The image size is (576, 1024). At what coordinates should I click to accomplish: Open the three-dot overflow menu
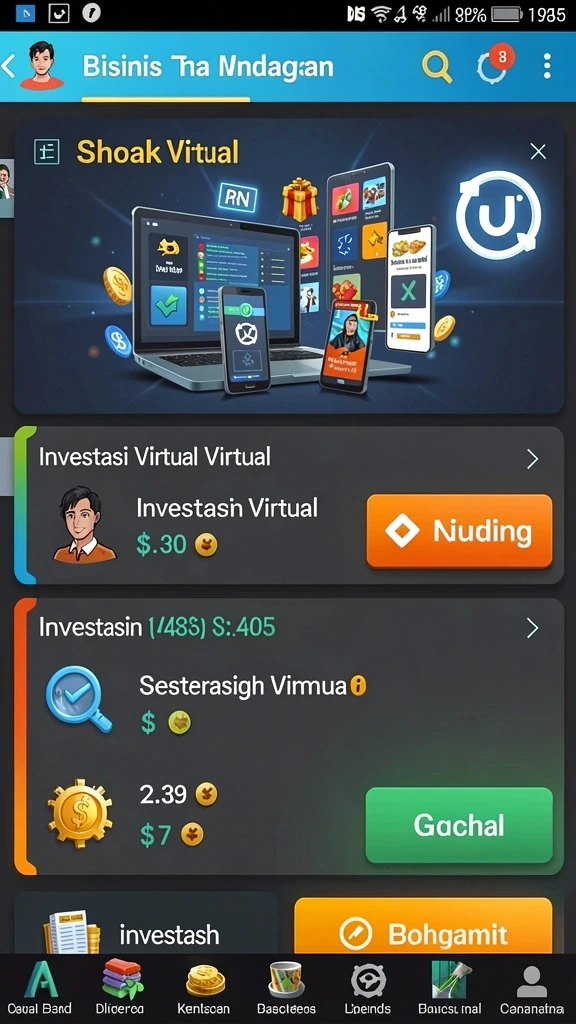click(547, 66)
